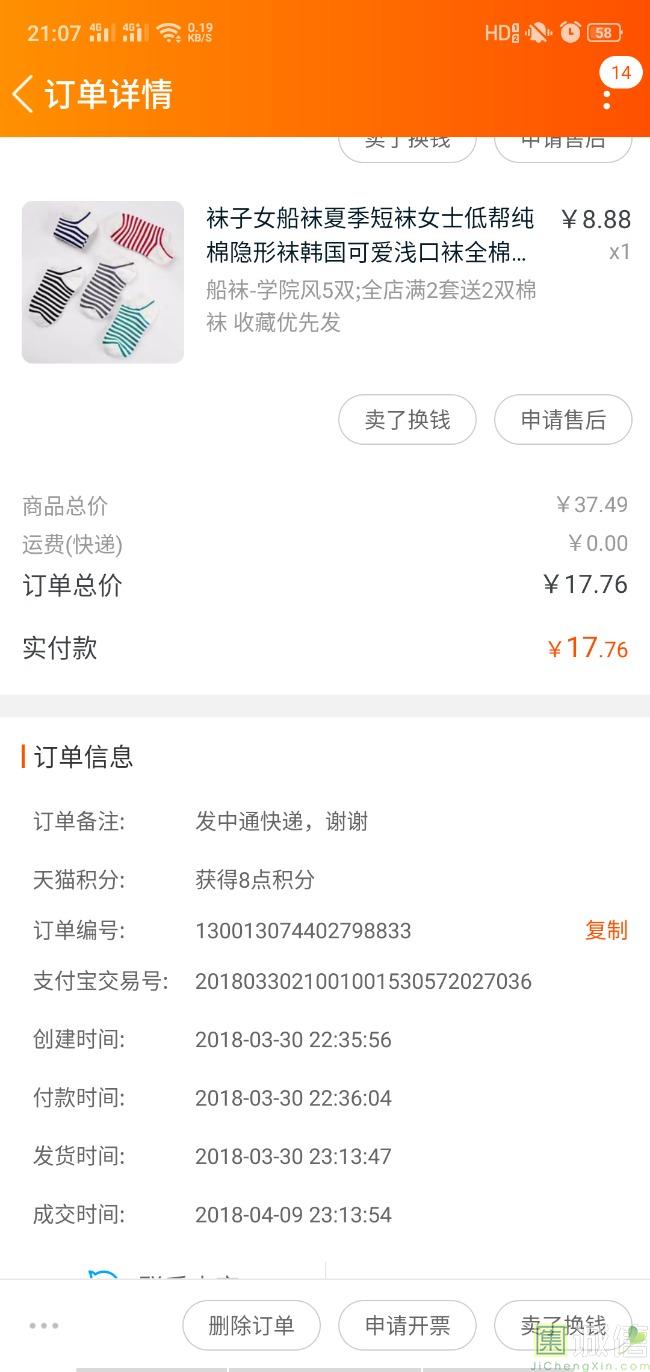Open the striped socks product image
The height and width of the screenshot is (1372, 650).
(x=103, y=282)
